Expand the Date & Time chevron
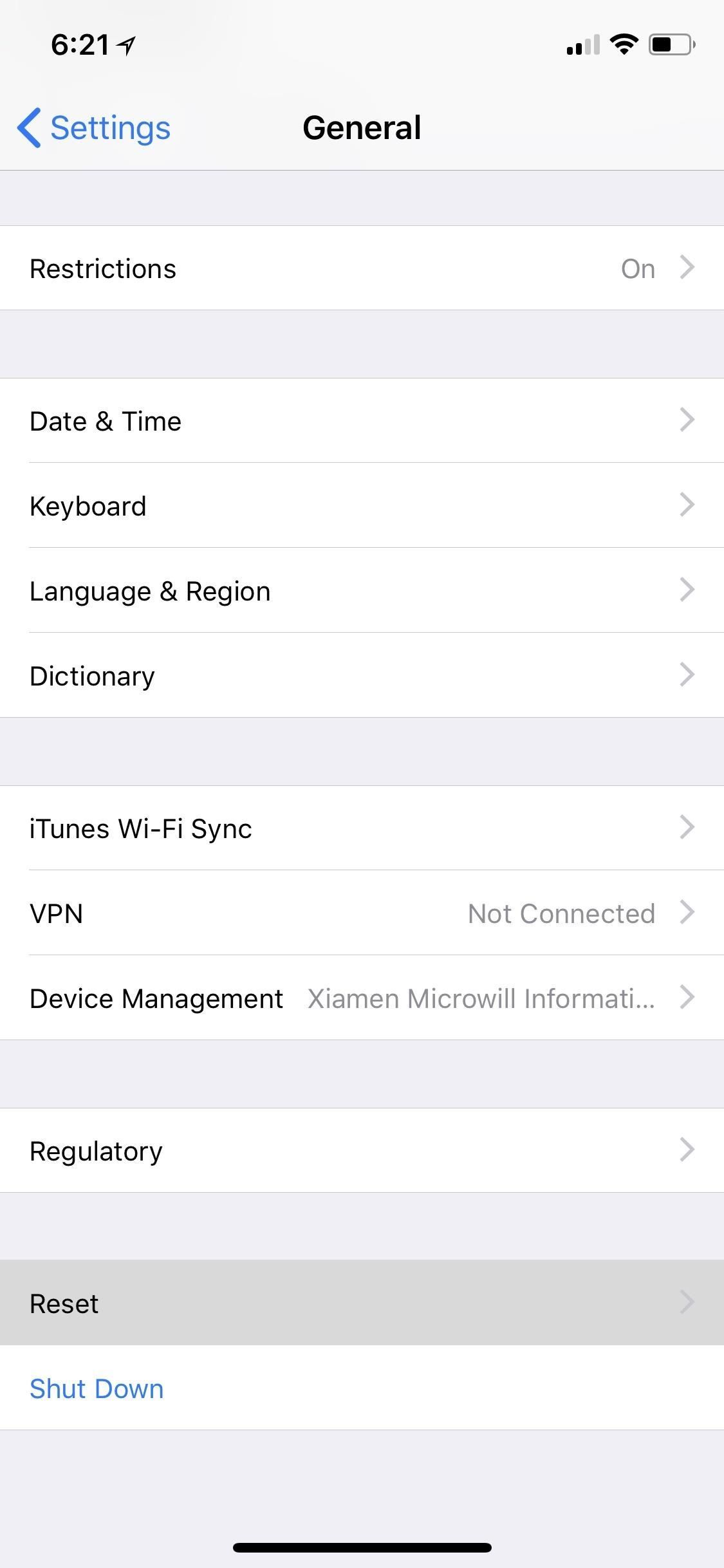 [687, 420]
